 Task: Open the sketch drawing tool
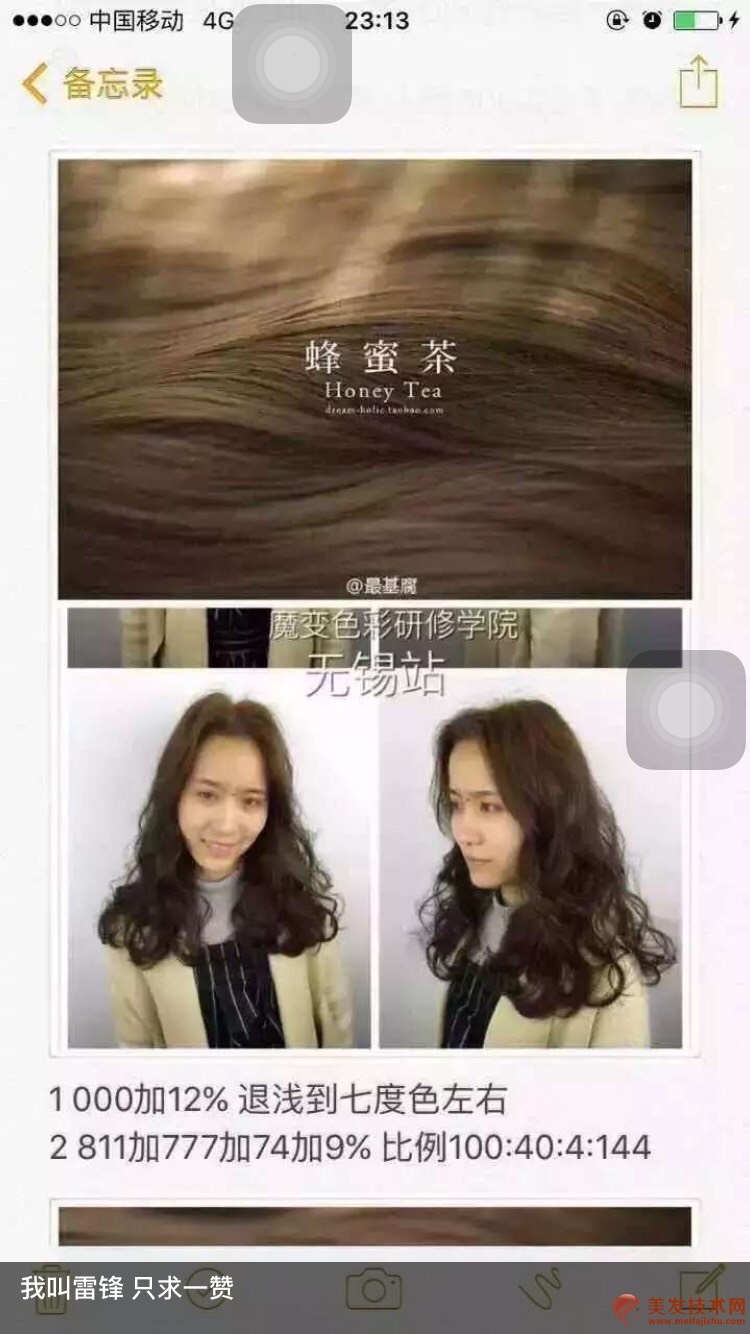[541, 1289]
